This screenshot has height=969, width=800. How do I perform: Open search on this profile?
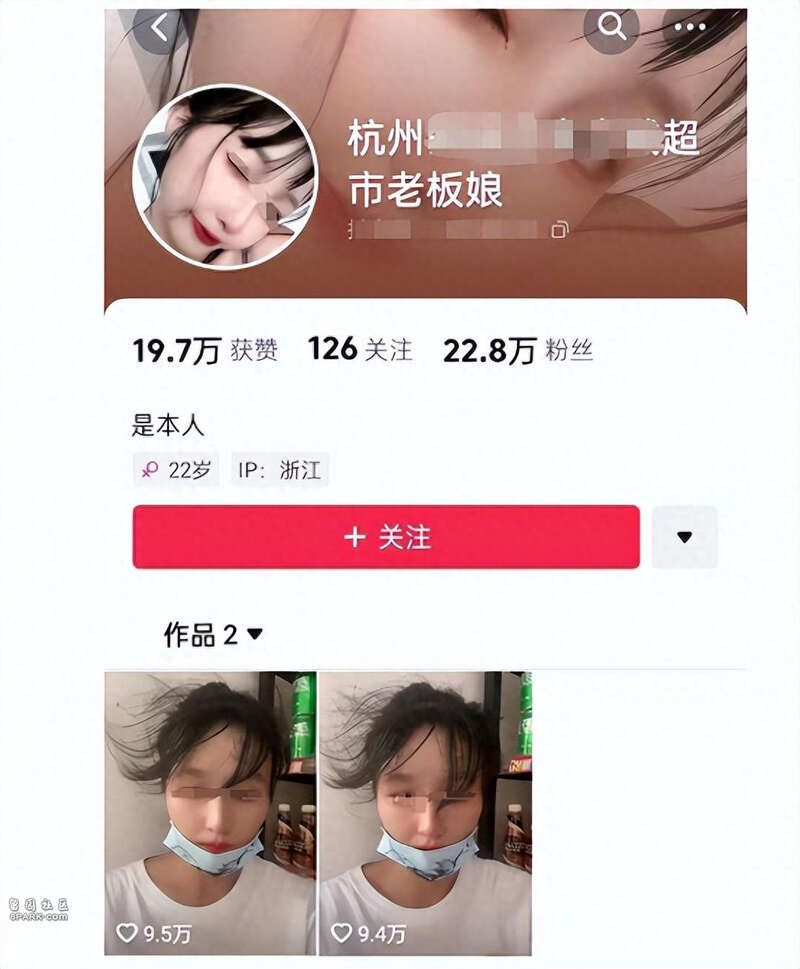(611, 27)
